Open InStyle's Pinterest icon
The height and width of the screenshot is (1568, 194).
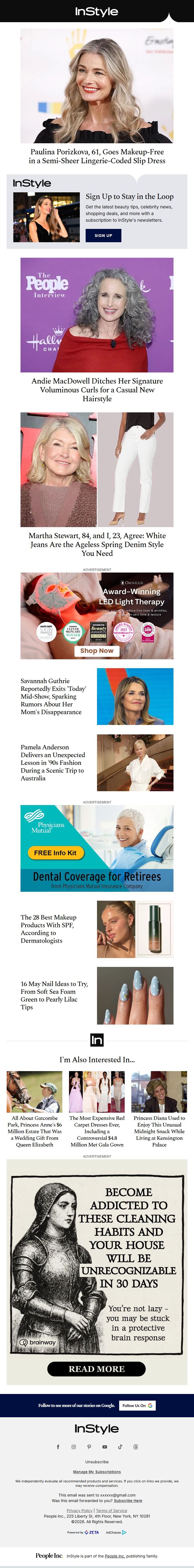pyautogui.click(x=89, y=1447)
